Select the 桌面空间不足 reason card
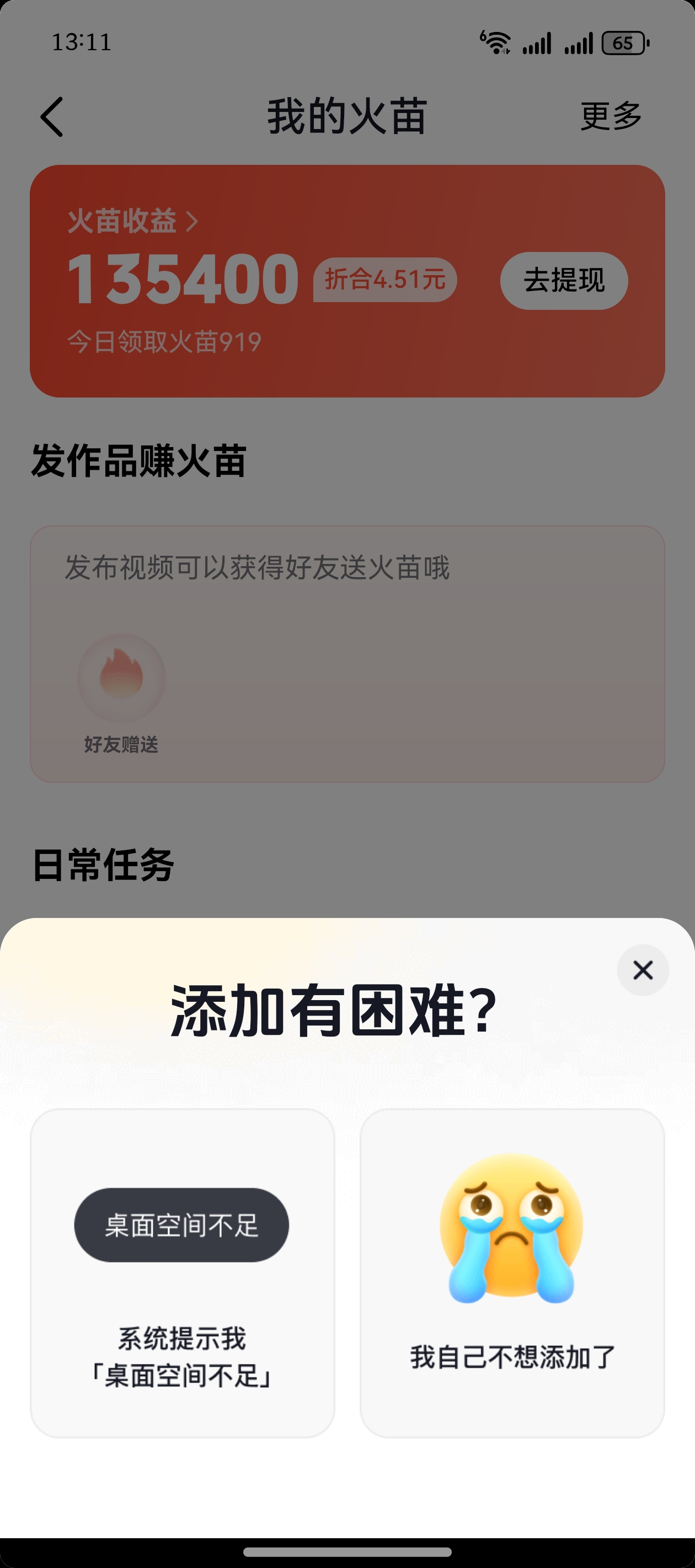Viewport: 695px width, 1568px height. point(182,1273)
